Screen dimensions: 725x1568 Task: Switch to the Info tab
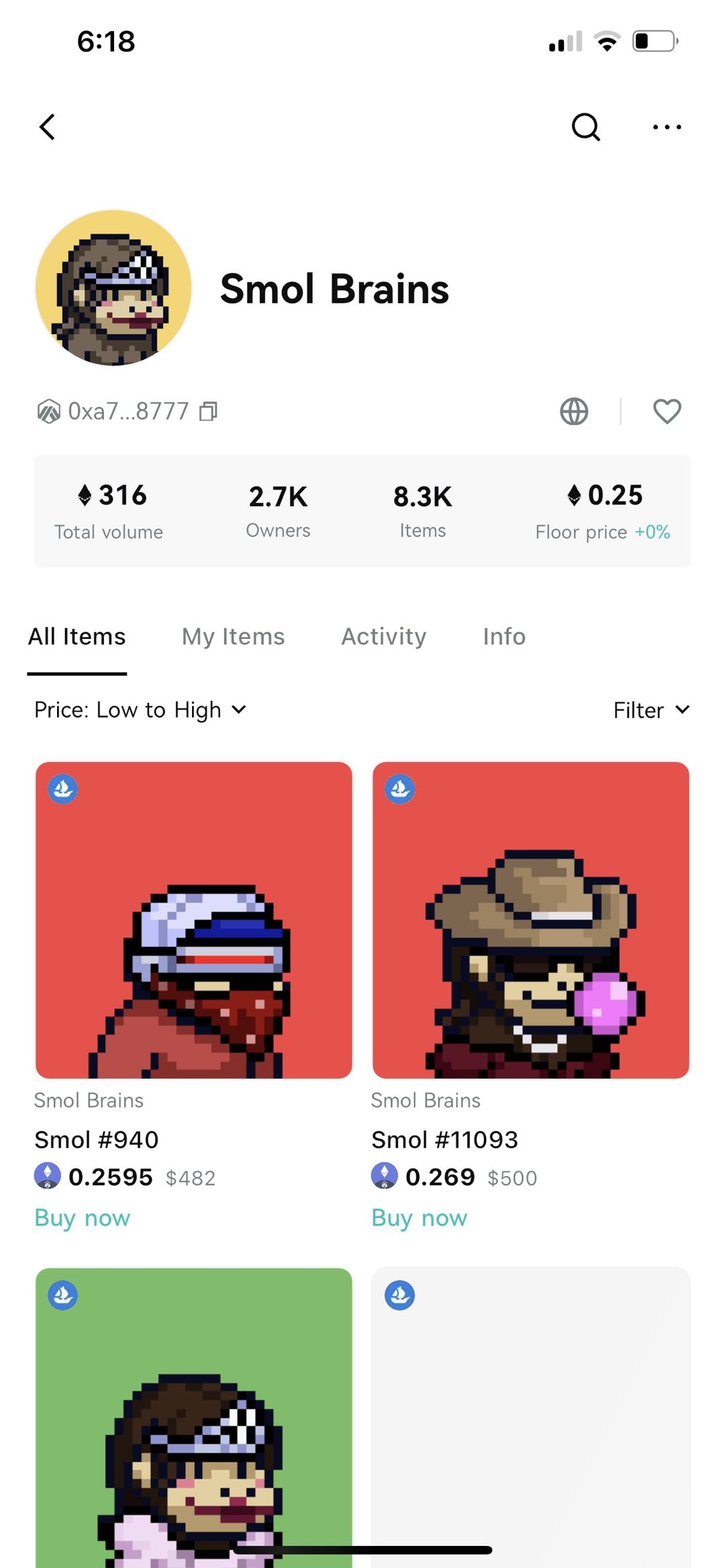pyautogui.click(x=504, y=636)
